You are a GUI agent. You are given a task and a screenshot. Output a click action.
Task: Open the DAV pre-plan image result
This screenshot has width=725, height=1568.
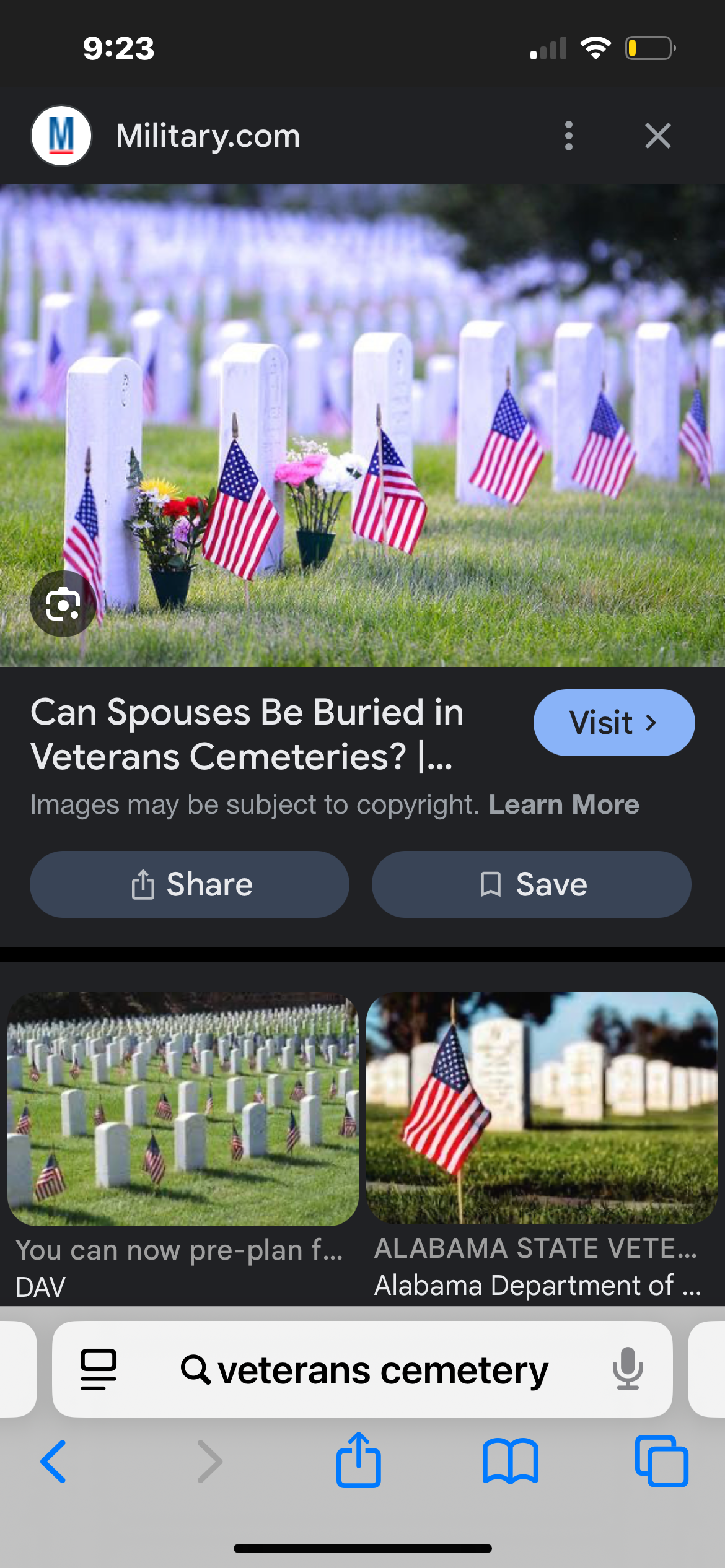click(x=183, y=1110)
